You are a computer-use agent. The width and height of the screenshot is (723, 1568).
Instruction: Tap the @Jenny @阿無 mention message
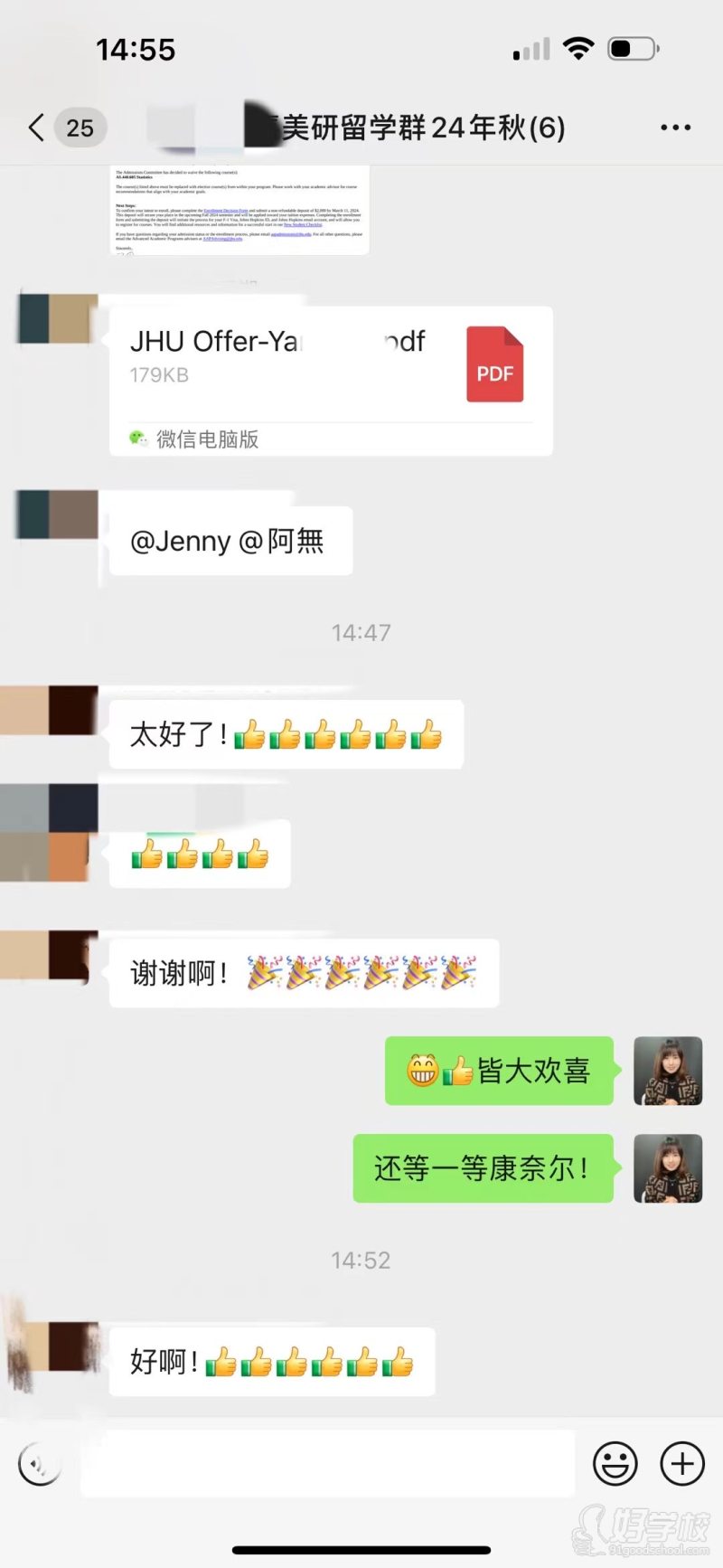[x=230, y=541]
